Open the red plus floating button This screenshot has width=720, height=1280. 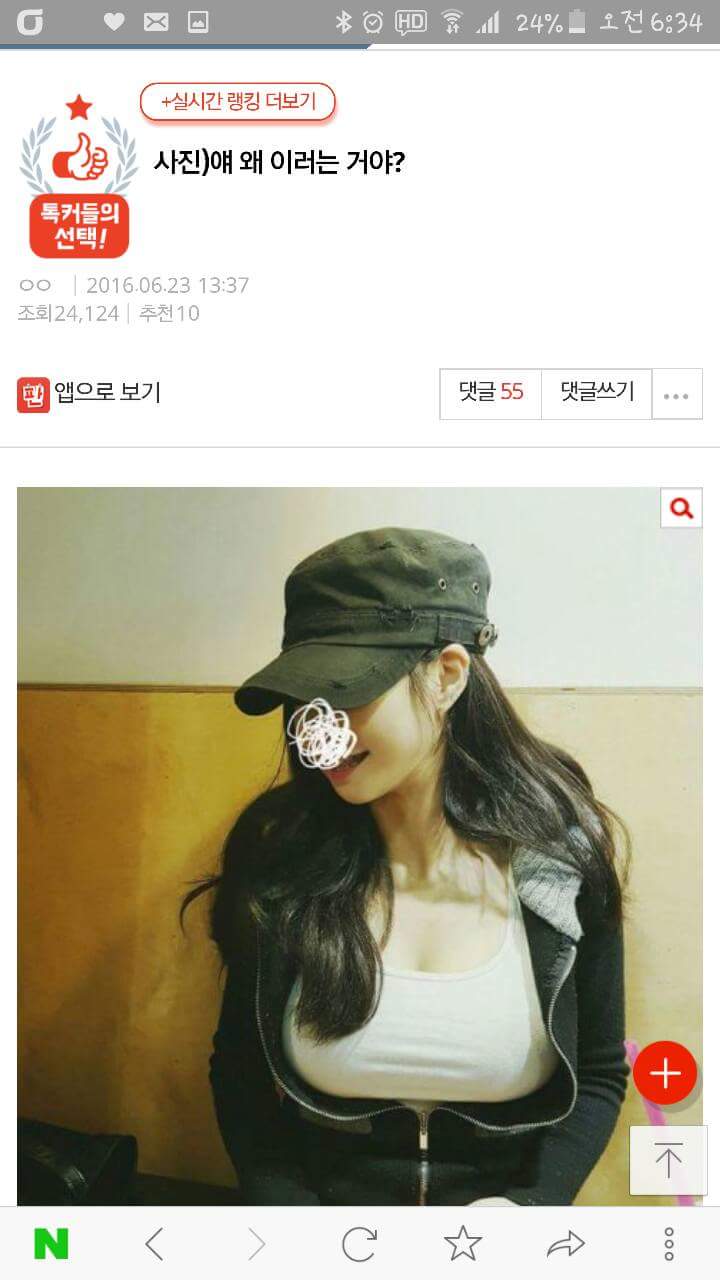665,1073
